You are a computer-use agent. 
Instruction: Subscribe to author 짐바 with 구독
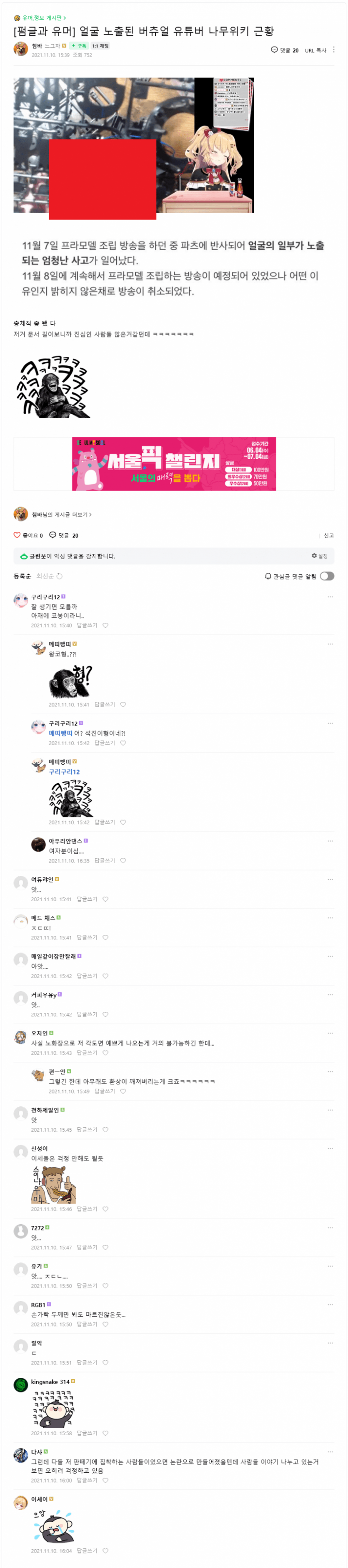79,46
